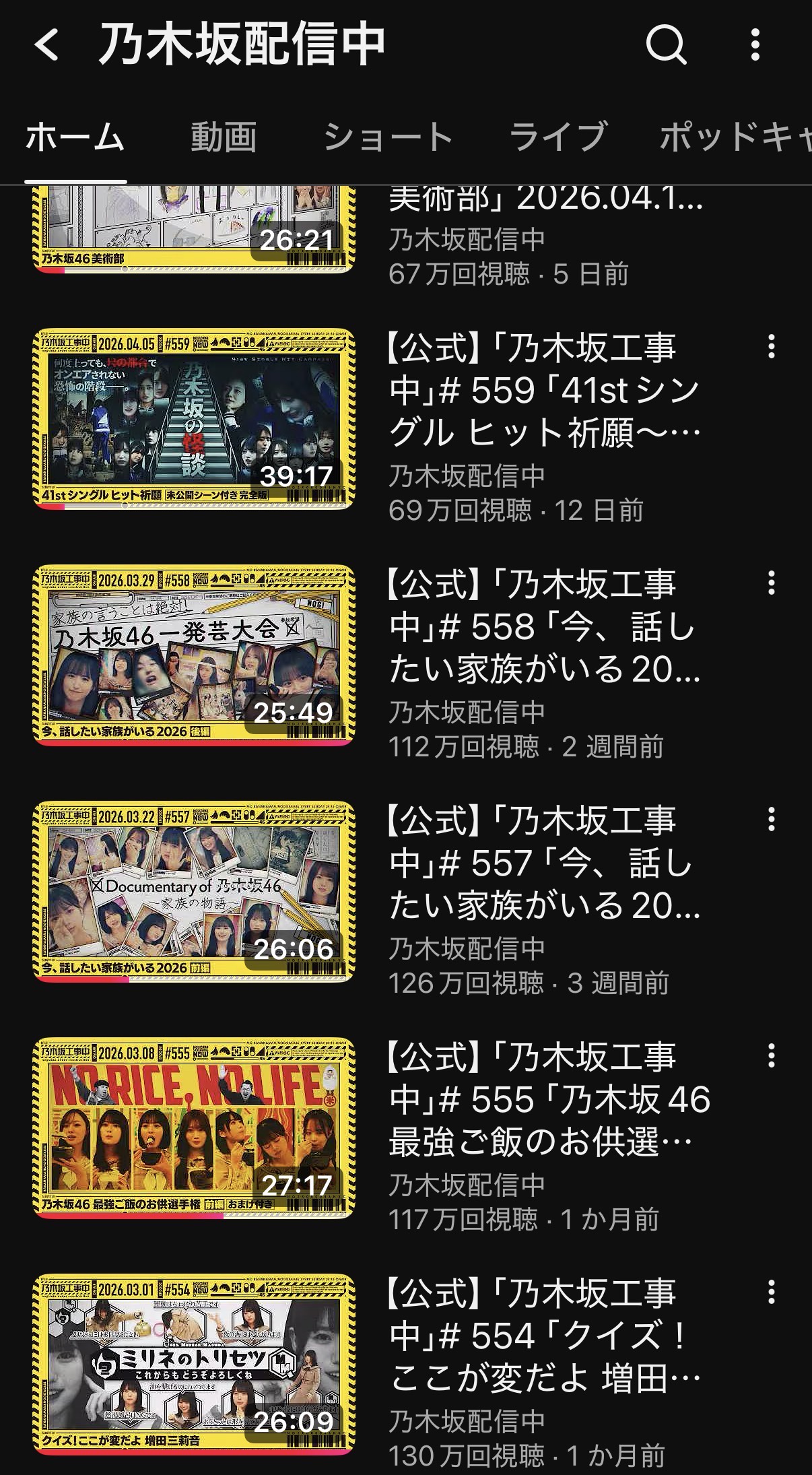Watch episode #558 今、話したい家族がいる
Viewport: 812px width, 1475px height.
194,655
